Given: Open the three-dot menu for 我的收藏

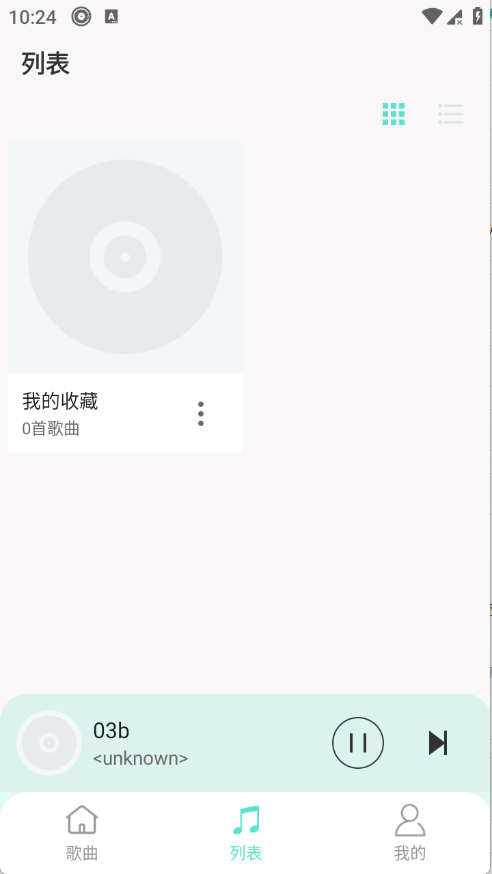Looking at the screenshot, I should click(x=201, y=414).
